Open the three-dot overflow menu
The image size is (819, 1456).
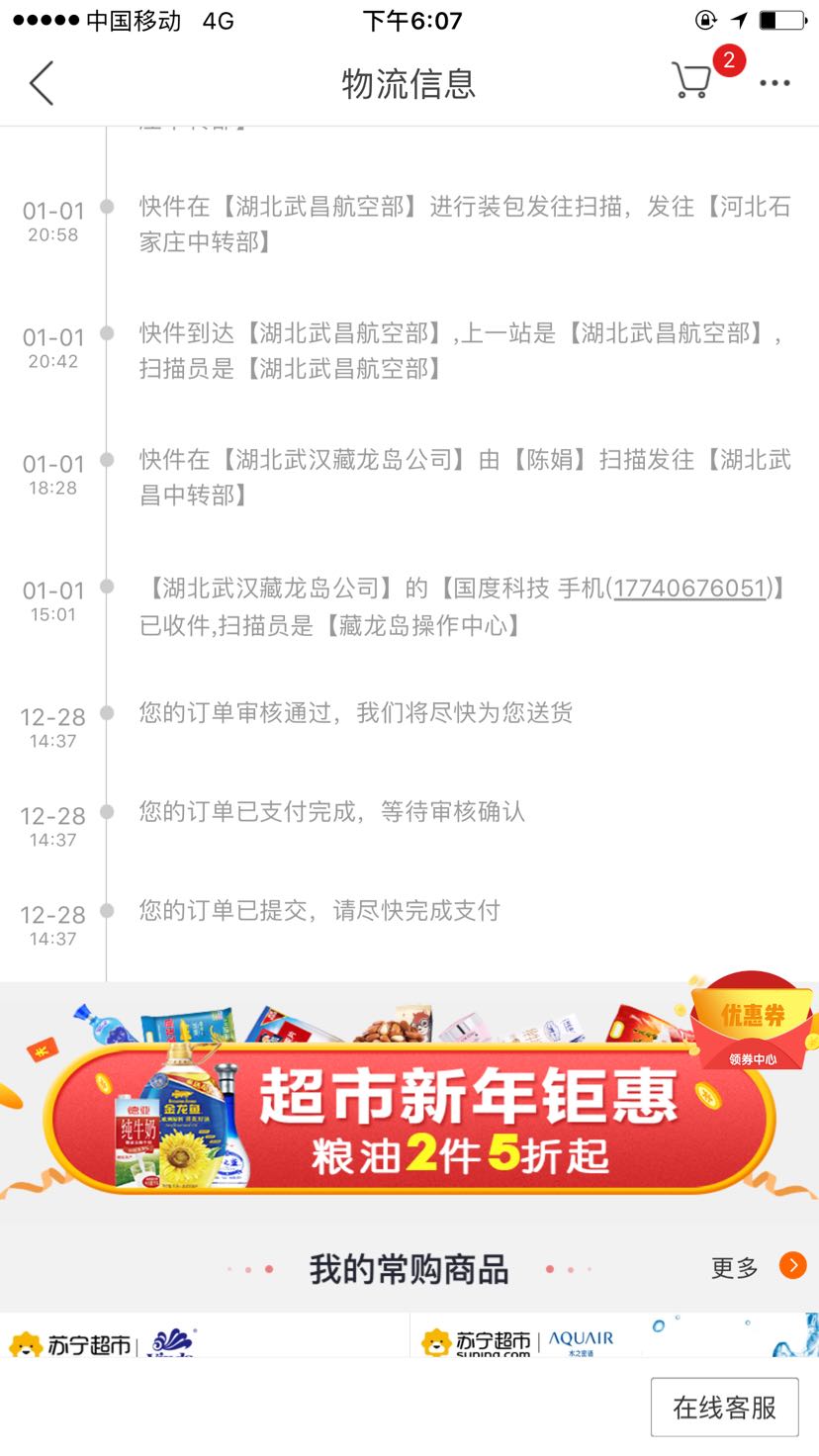(x=774, y=83)
